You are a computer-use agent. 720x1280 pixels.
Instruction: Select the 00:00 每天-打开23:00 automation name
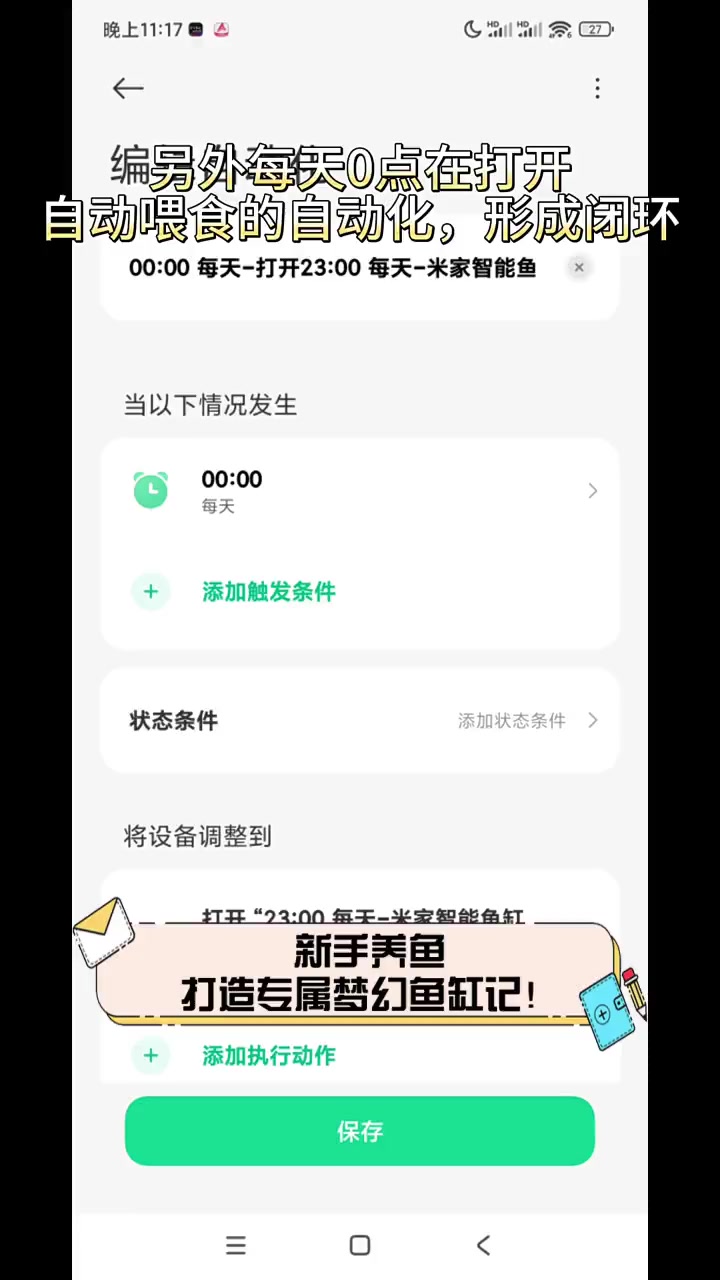point(332,267)
